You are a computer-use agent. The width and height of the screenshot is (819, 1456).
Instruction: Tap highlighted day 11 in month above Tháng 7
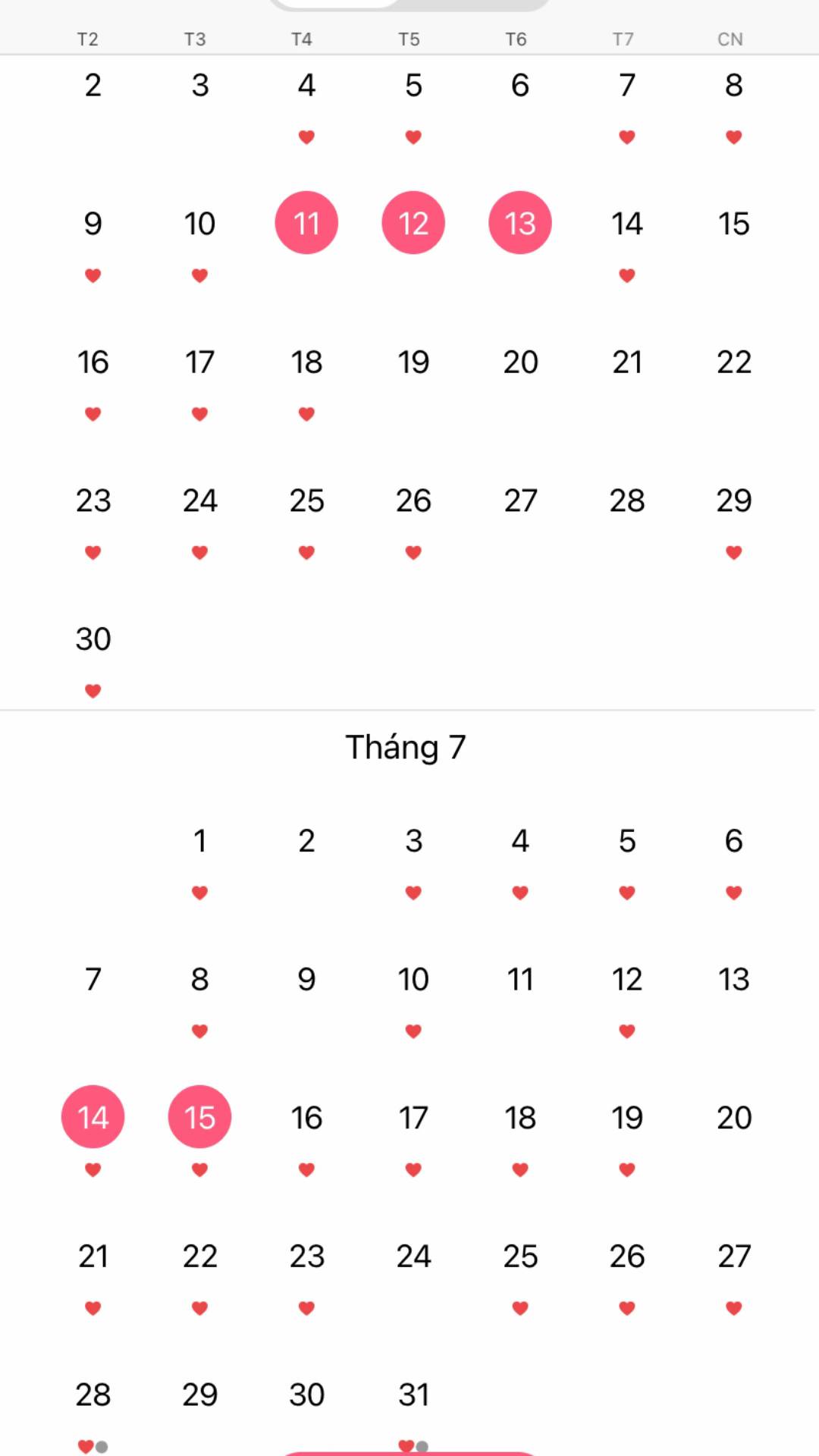click(306, 223)
